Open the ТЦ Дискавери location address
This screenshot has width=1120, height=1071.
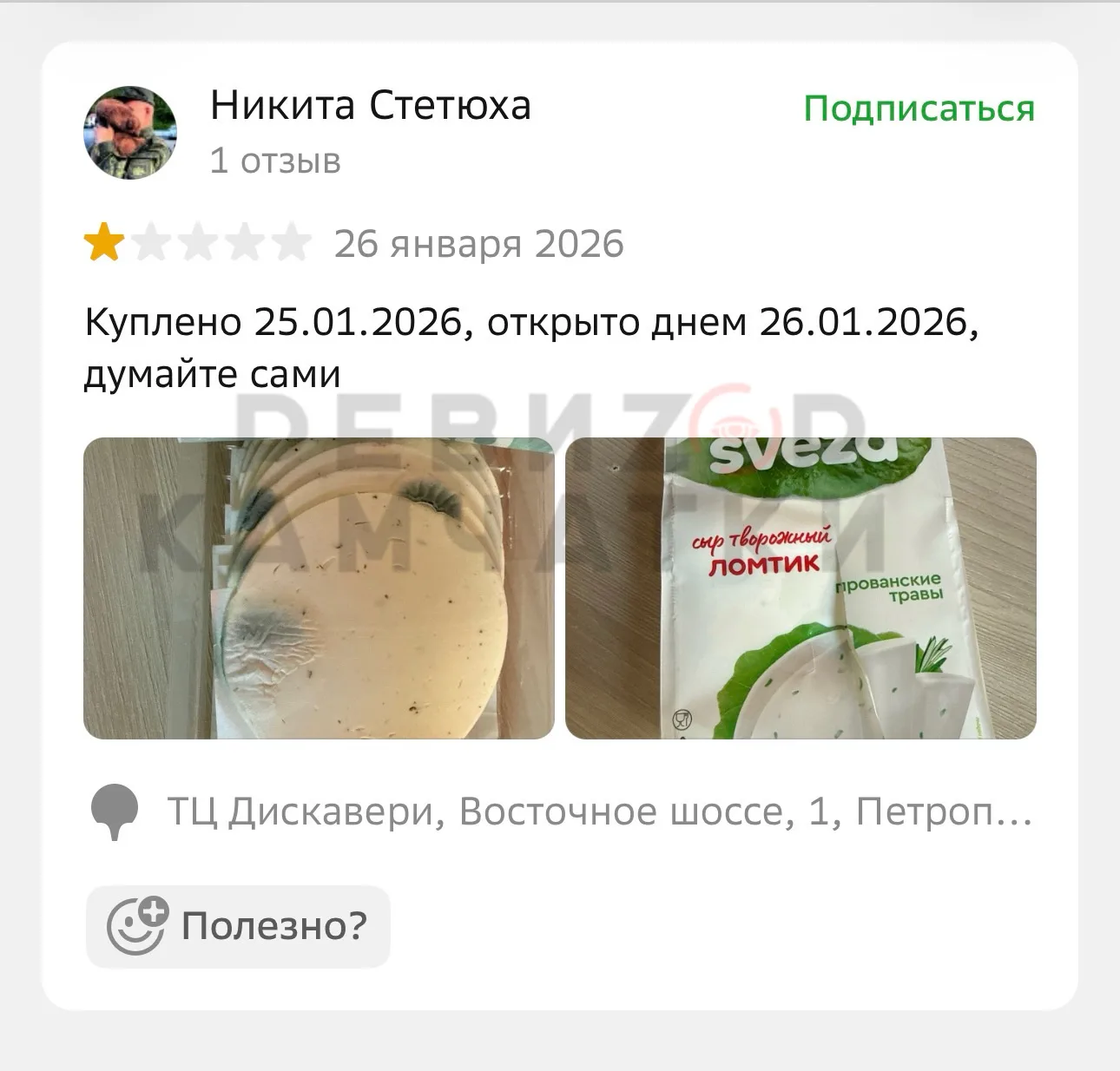[x=598, y=812]
